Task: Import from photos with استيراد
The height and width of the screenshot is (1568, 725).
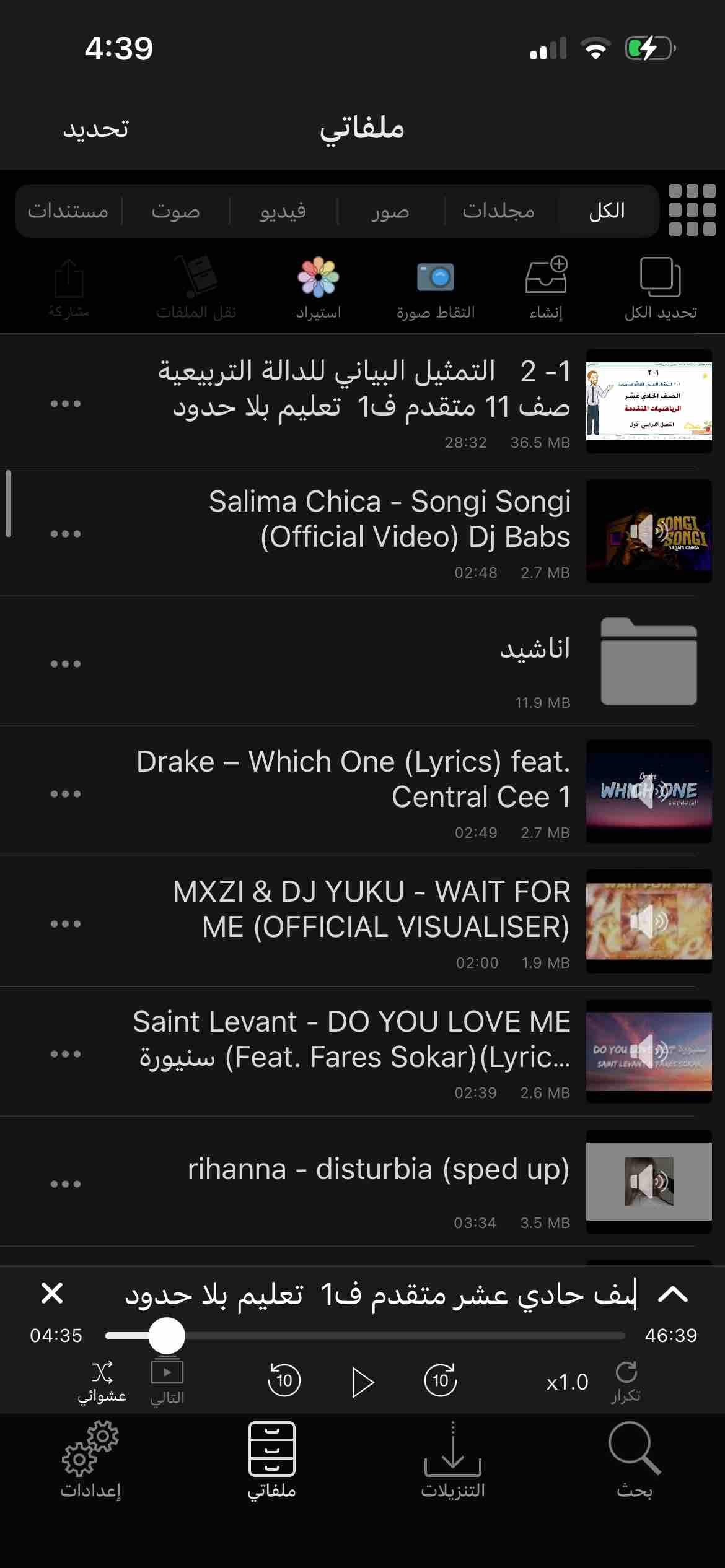Action: 319,289
